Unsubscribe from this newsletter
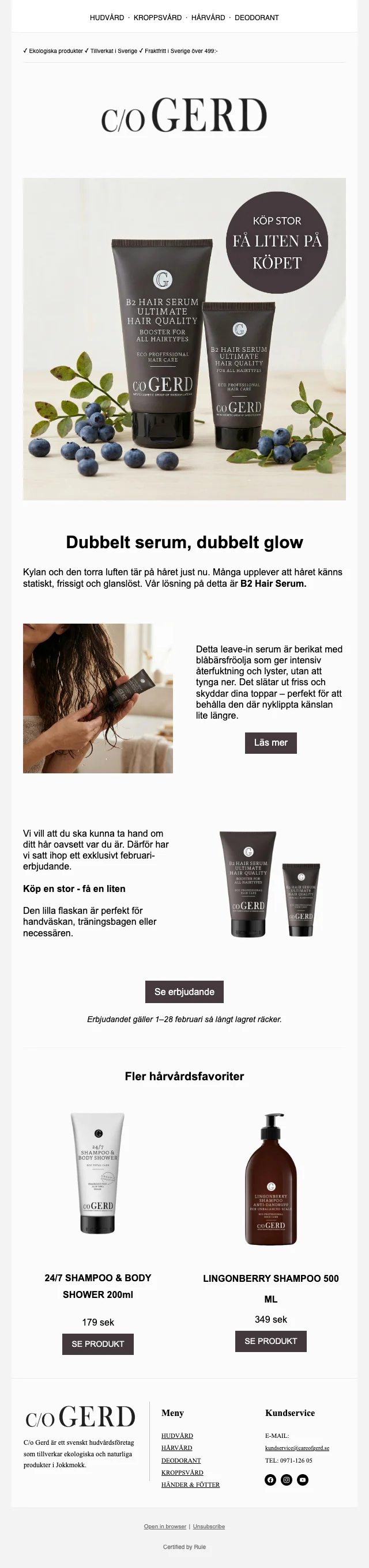The width and height of the screenshot is (369, 1568). click(209, 1527)
